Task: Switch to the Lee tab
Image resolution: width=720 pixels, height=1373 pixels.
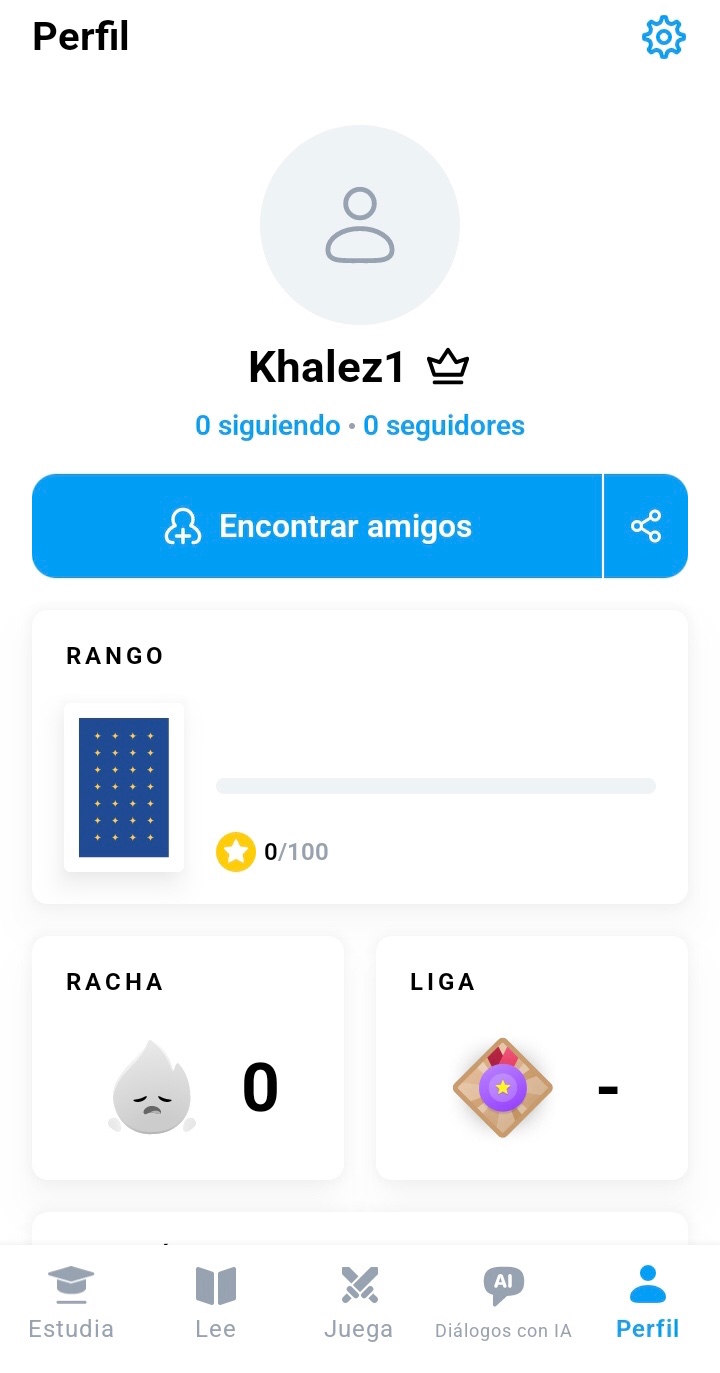Action: 215,1303
